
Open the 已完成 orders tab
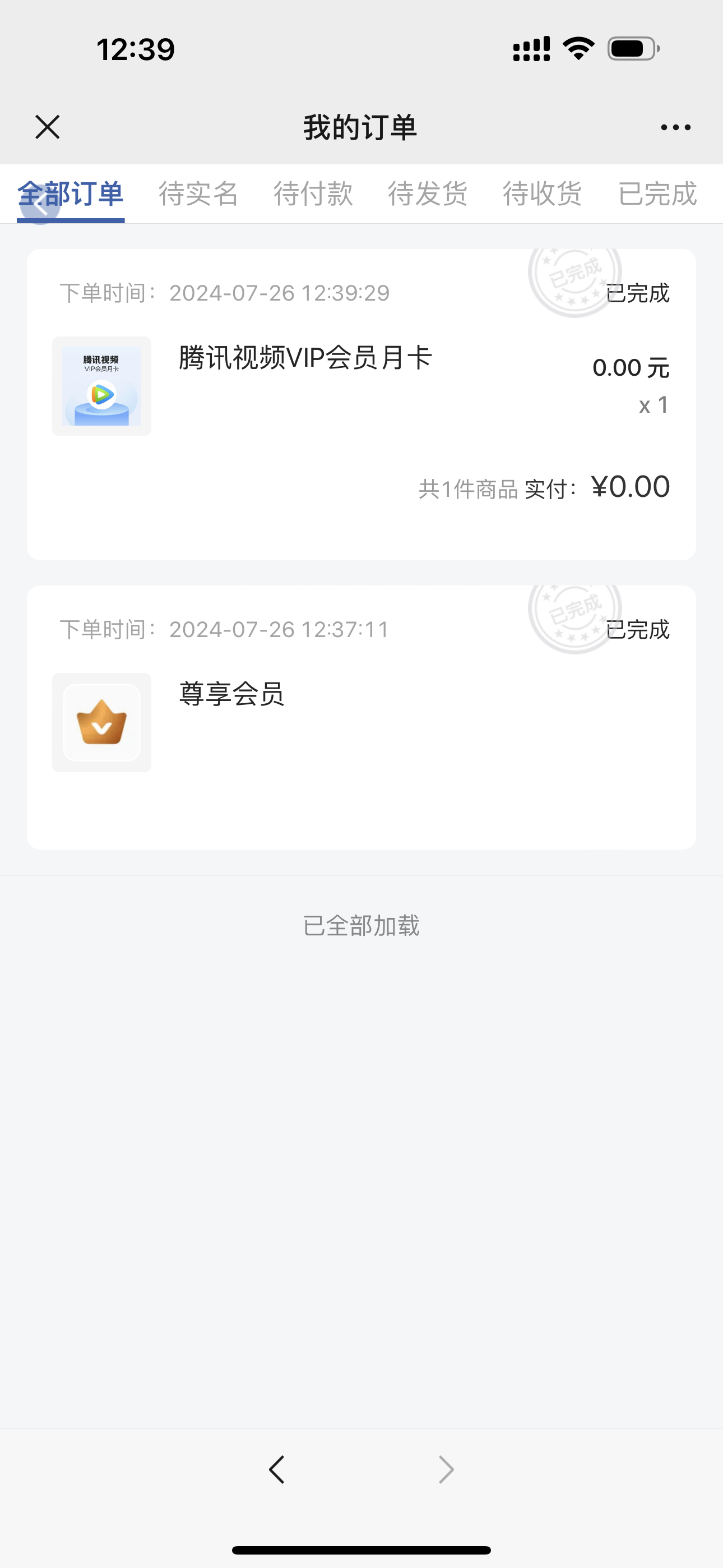pos(657,194)
